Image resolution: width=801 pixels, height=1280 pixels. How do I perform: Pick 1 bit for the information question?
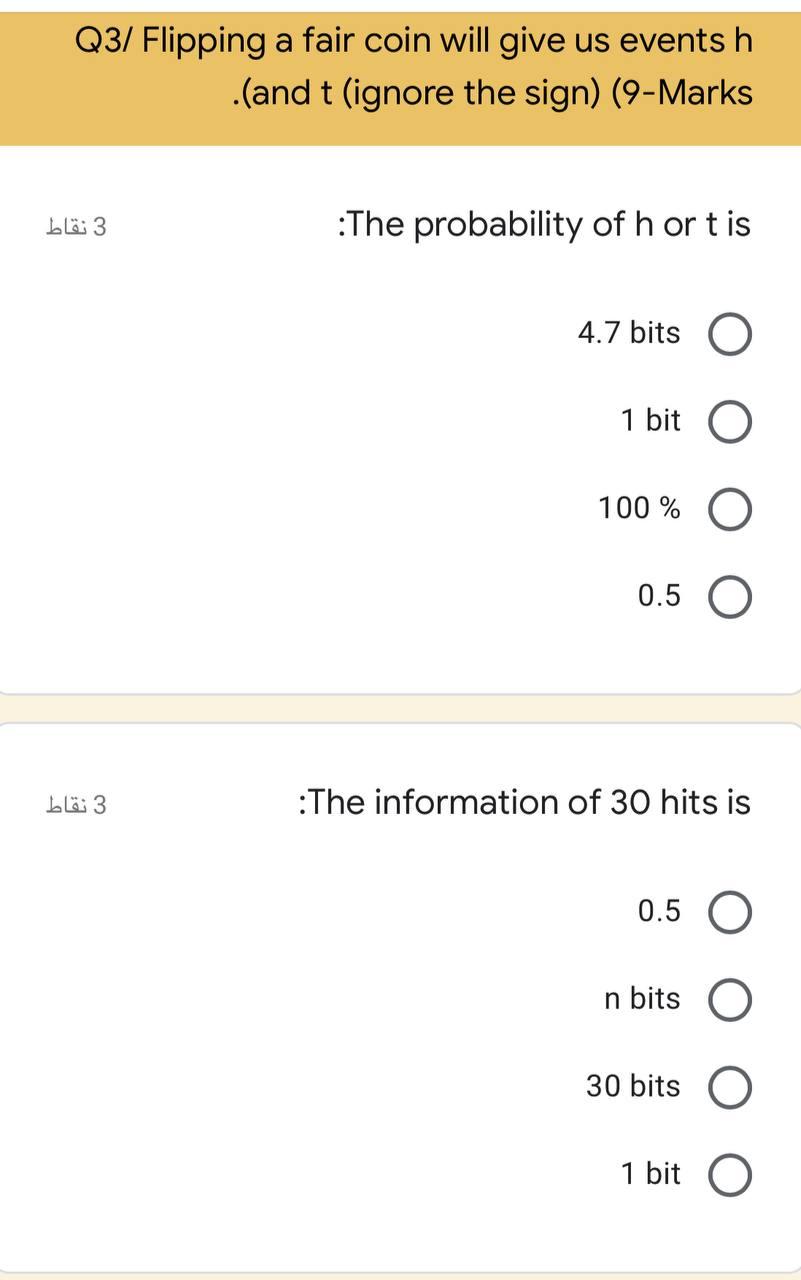tap(729, 1173)
